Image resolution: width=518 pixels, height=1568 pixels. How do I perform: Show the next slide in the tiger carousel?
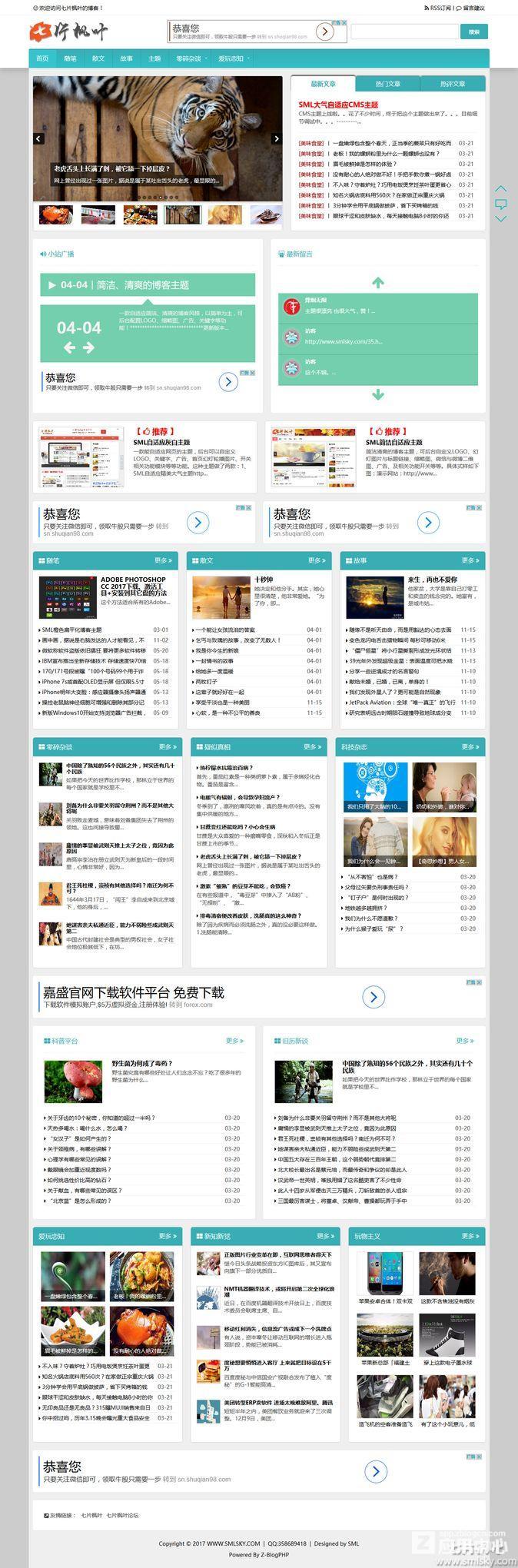click(x=277, y=139)
